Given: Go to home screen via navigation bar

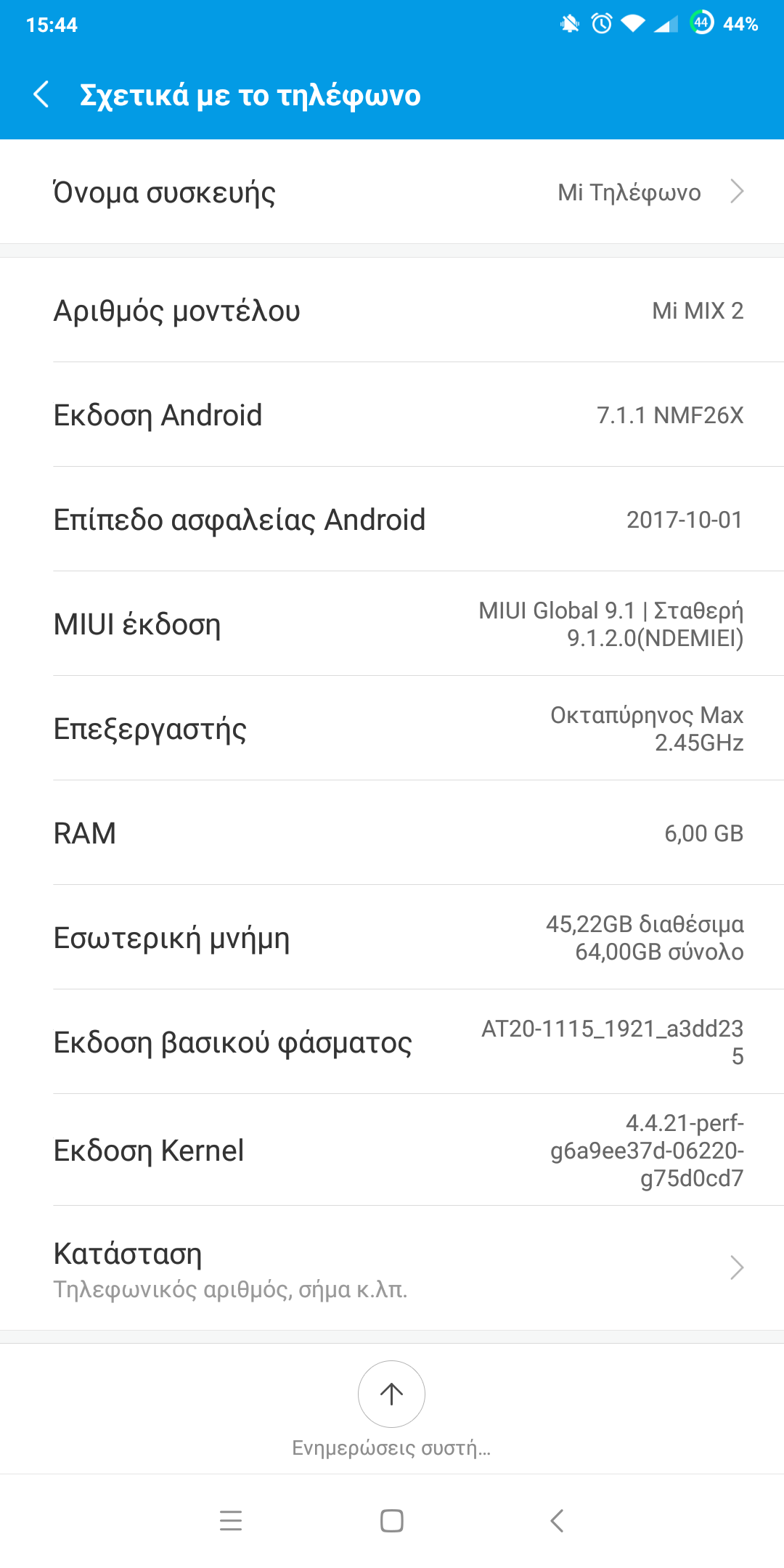Looking at the screenshot, I should click(392, 1521).
